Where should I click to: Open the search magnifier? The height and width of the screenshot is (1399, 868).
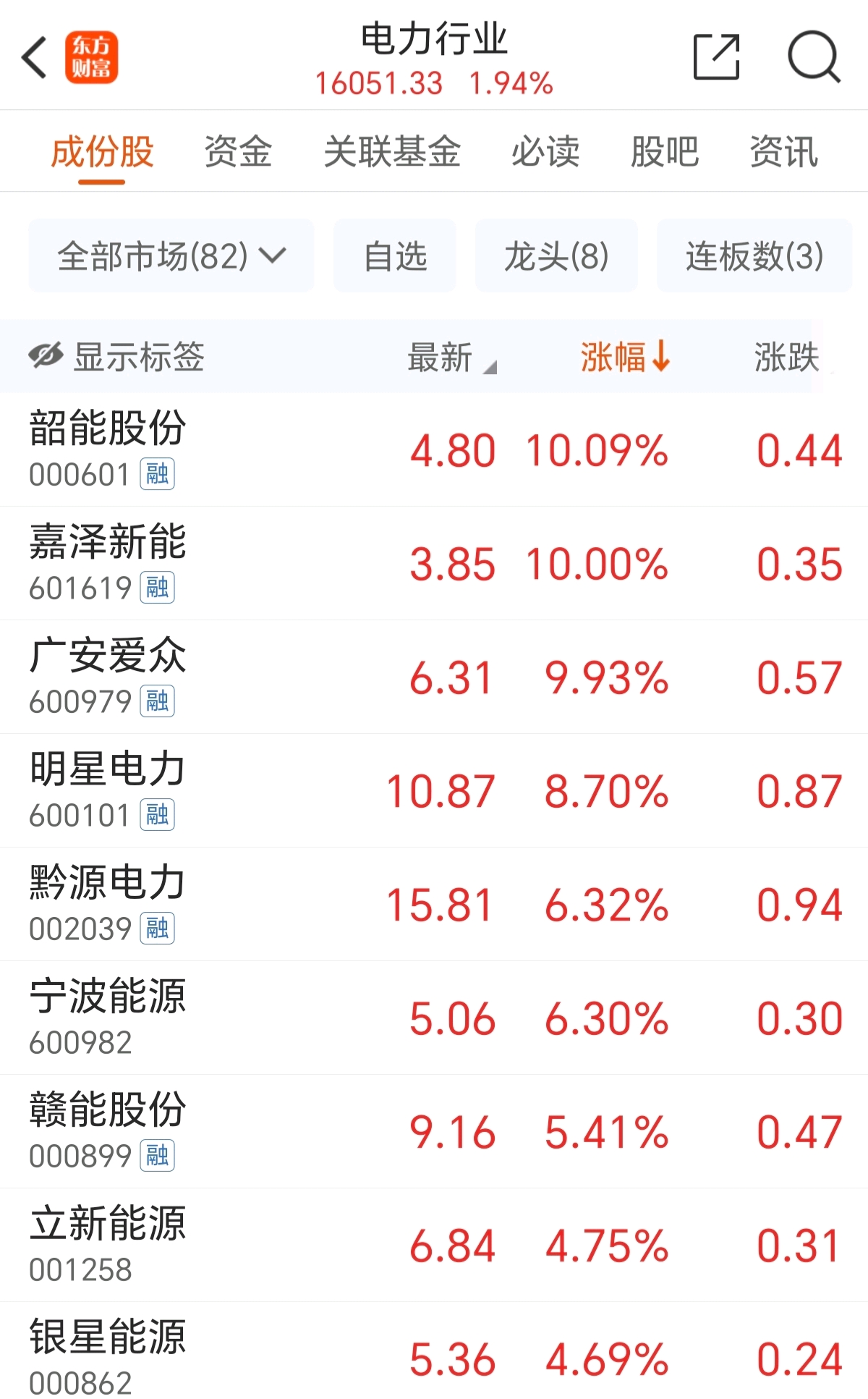click(x=813, y=56)
